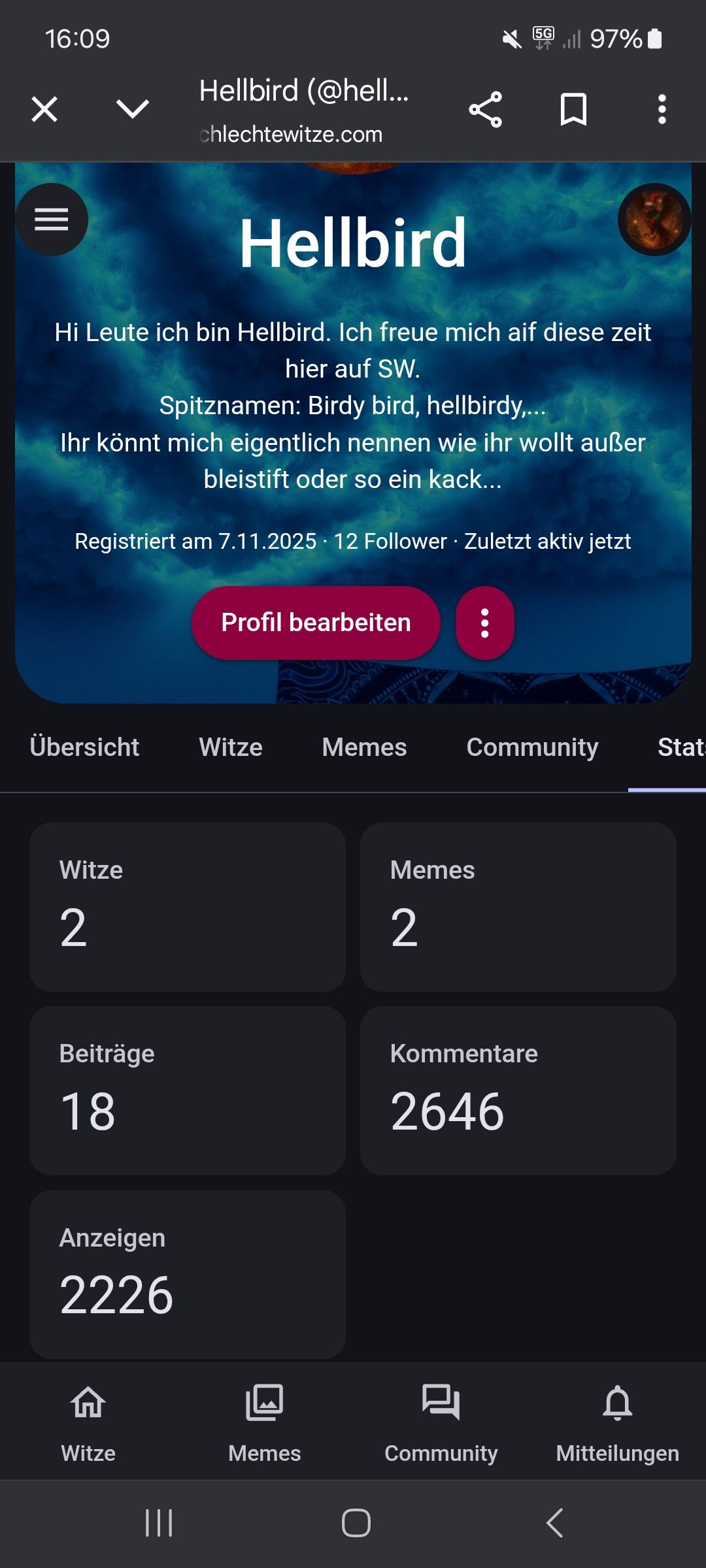Switch to the Community profile tab
Viewport: 706px width, 1568px height.
click(x=532, y=747)
